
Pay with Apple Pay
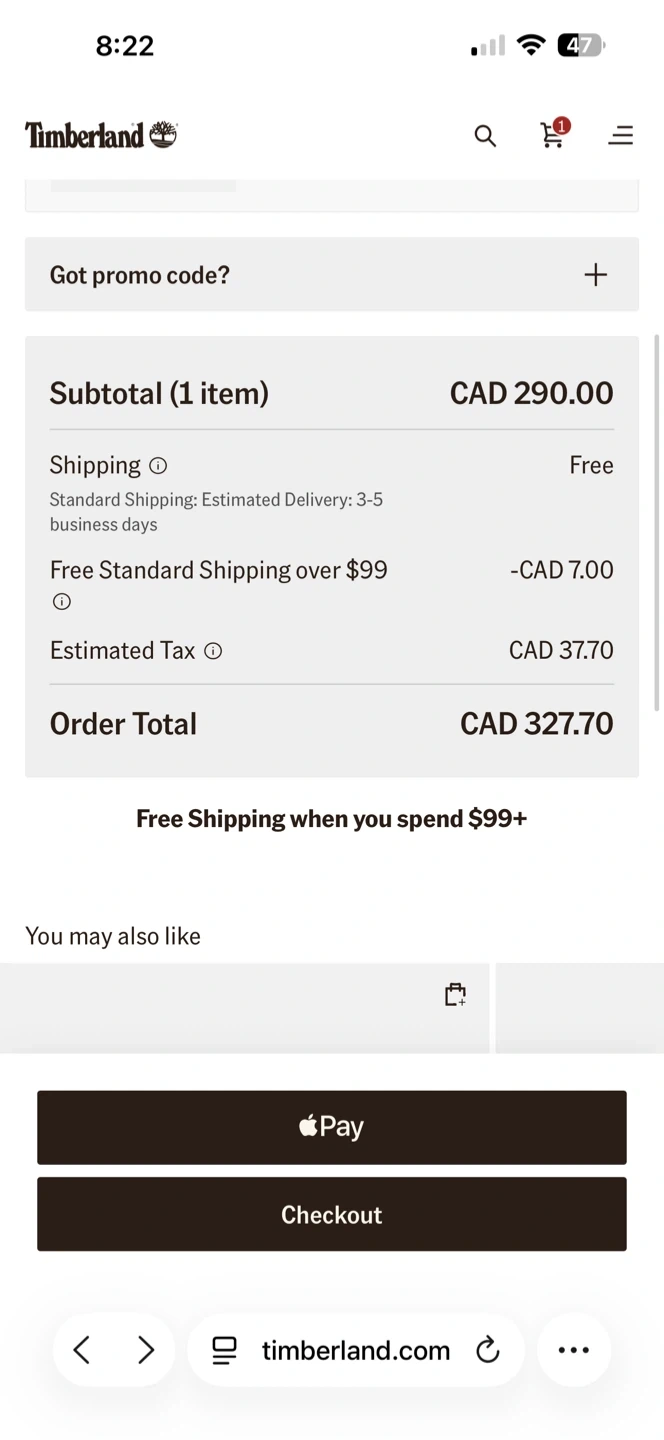332,1127
